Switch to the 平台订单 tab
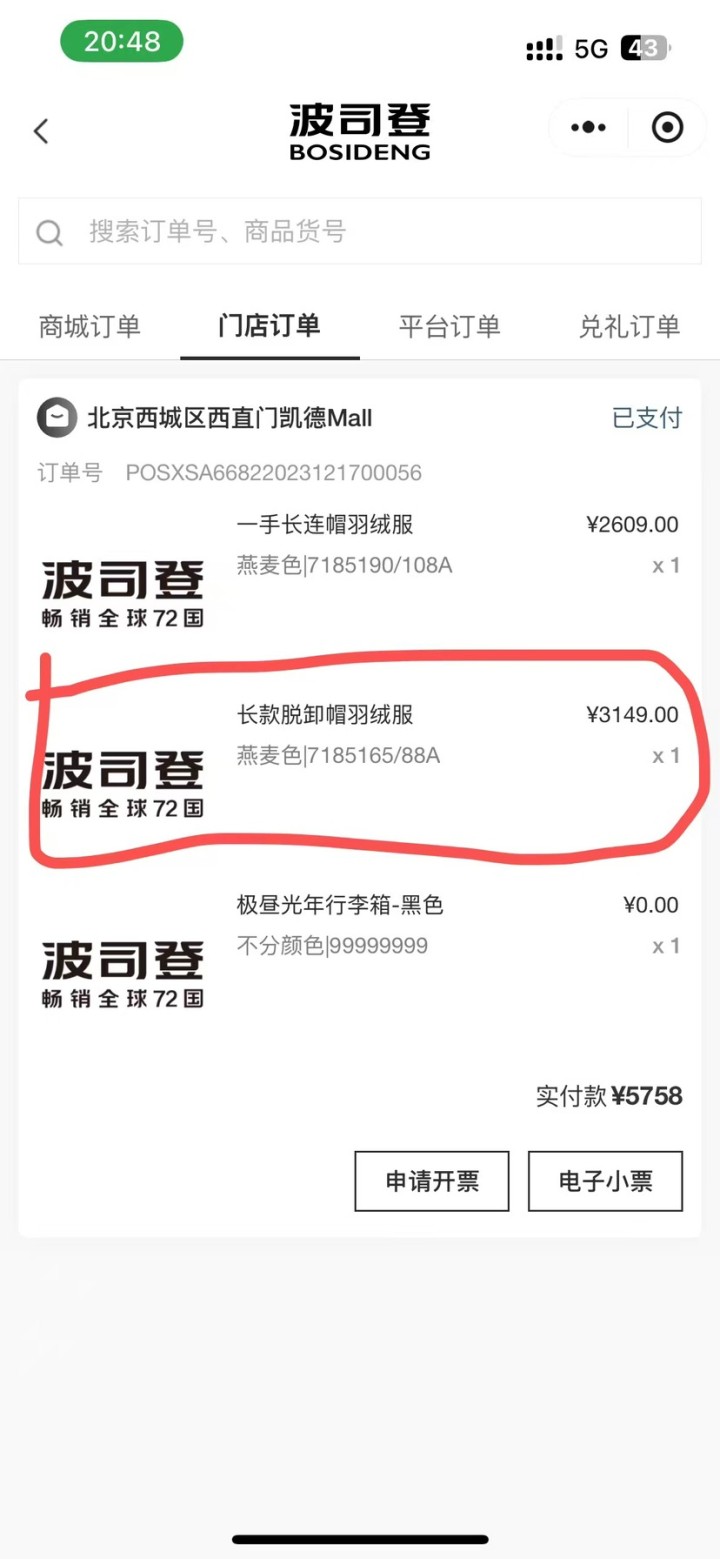Screen dimensions: 720x1559 pyautogui.click(x=449, y=326)
